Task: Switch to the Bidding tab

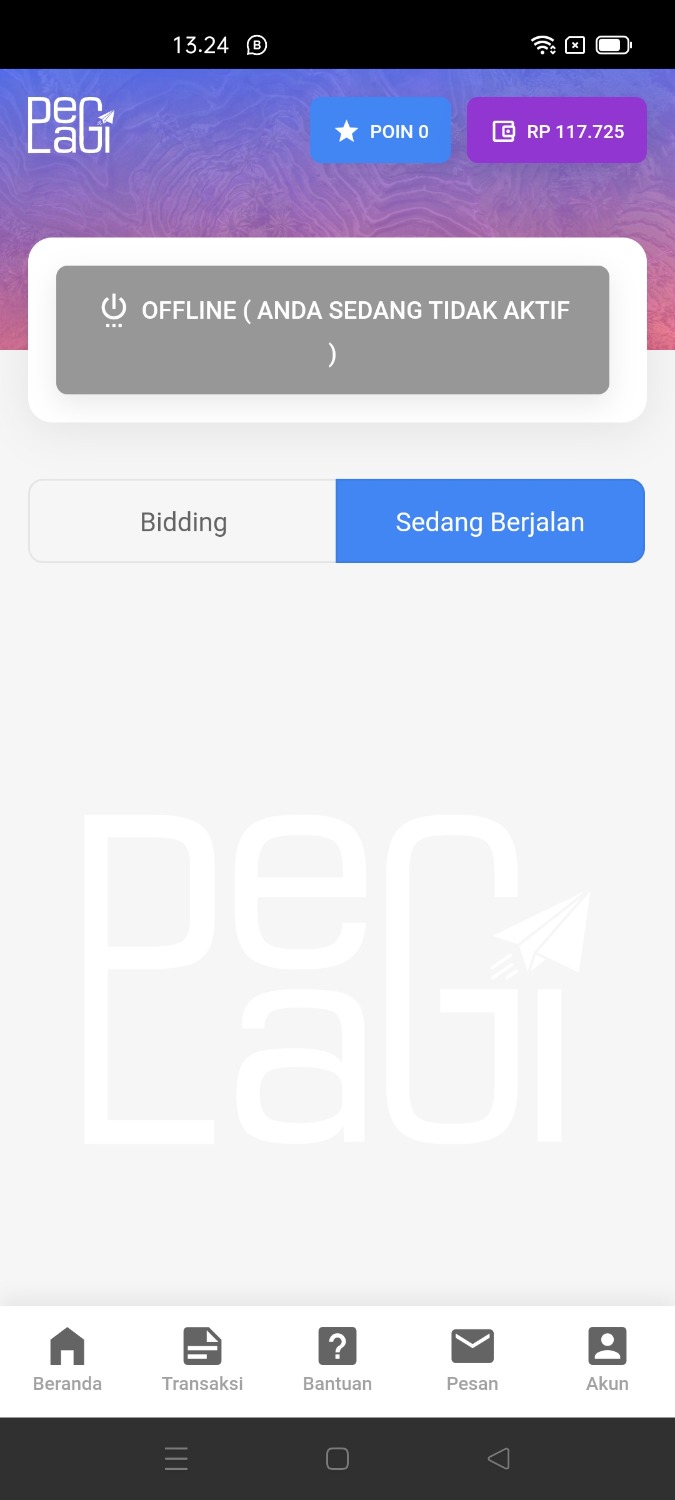Action: (x=183, y=522)
